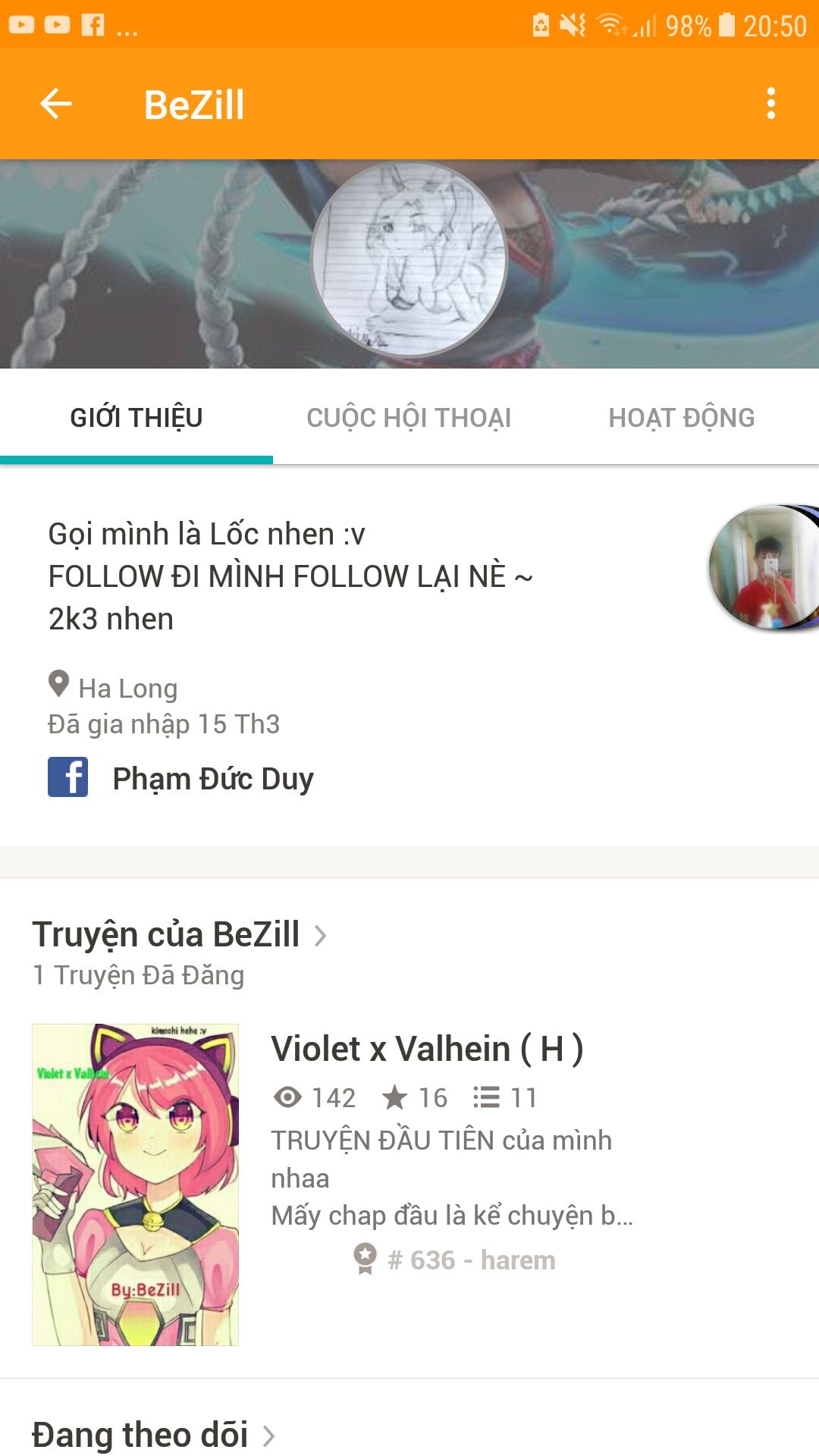
Task: Go back using the arrow icon
Action: [x=55, y=104]
